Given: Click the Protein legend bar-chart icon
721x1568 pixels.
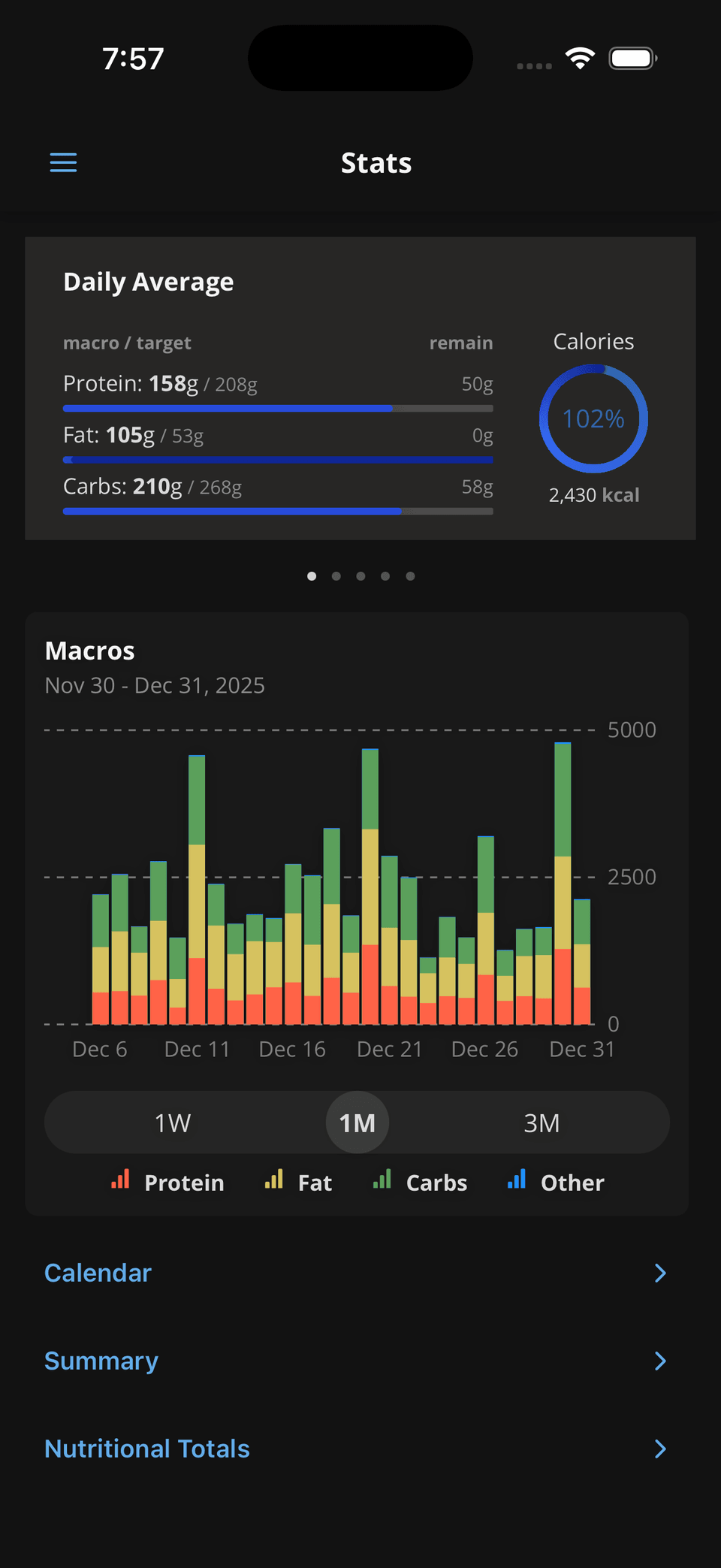Looking at the screenshot, I should (x=119, y=1181).
